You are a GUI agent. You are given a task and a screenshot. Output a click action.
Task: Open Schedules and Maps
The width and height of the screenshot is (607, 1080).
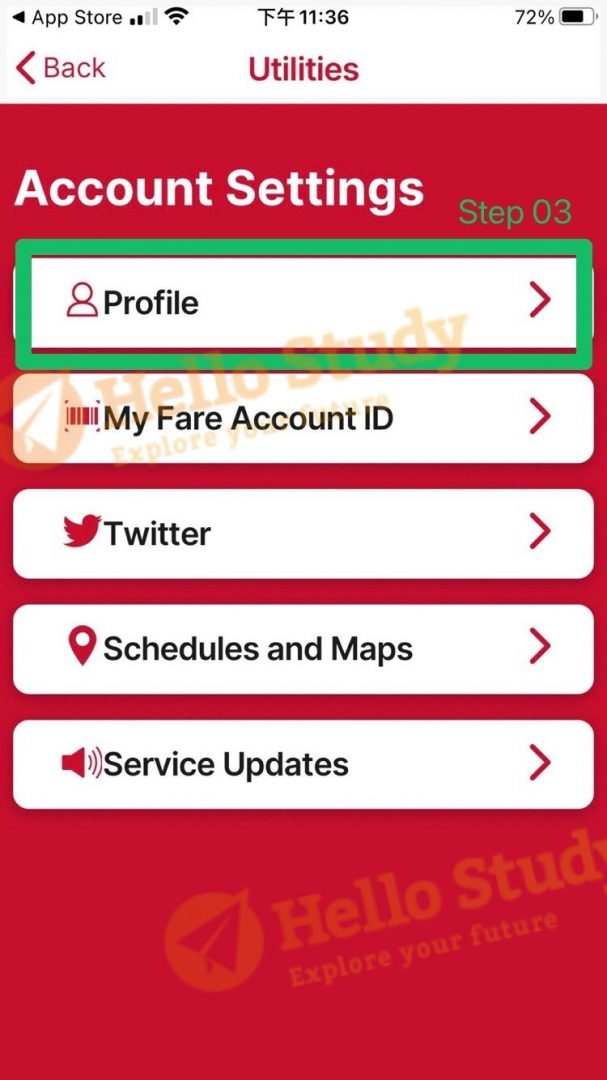(303, 648)
